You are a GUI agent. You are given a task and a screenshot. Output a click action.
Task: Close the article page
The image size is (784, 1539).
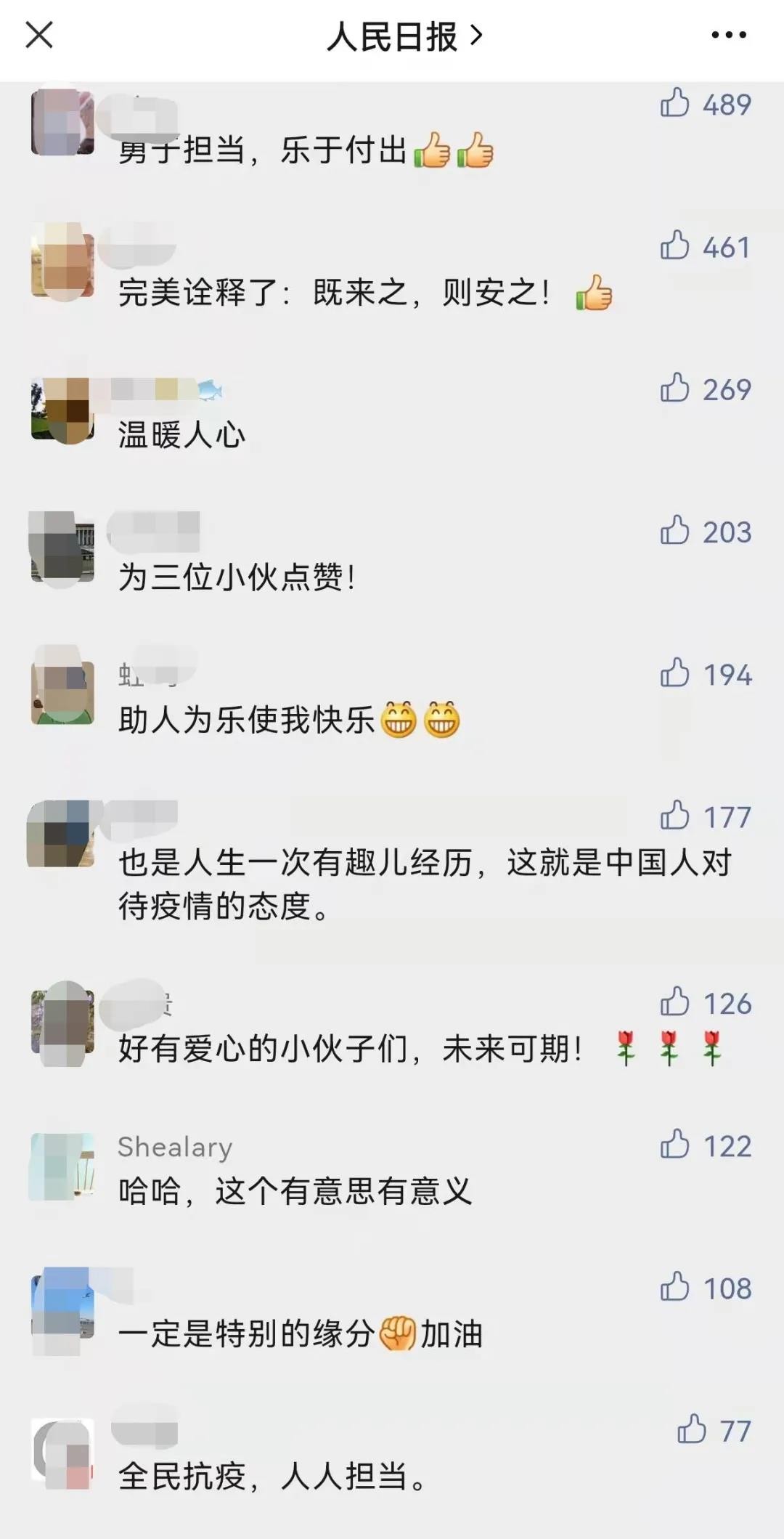pos(39,35)
